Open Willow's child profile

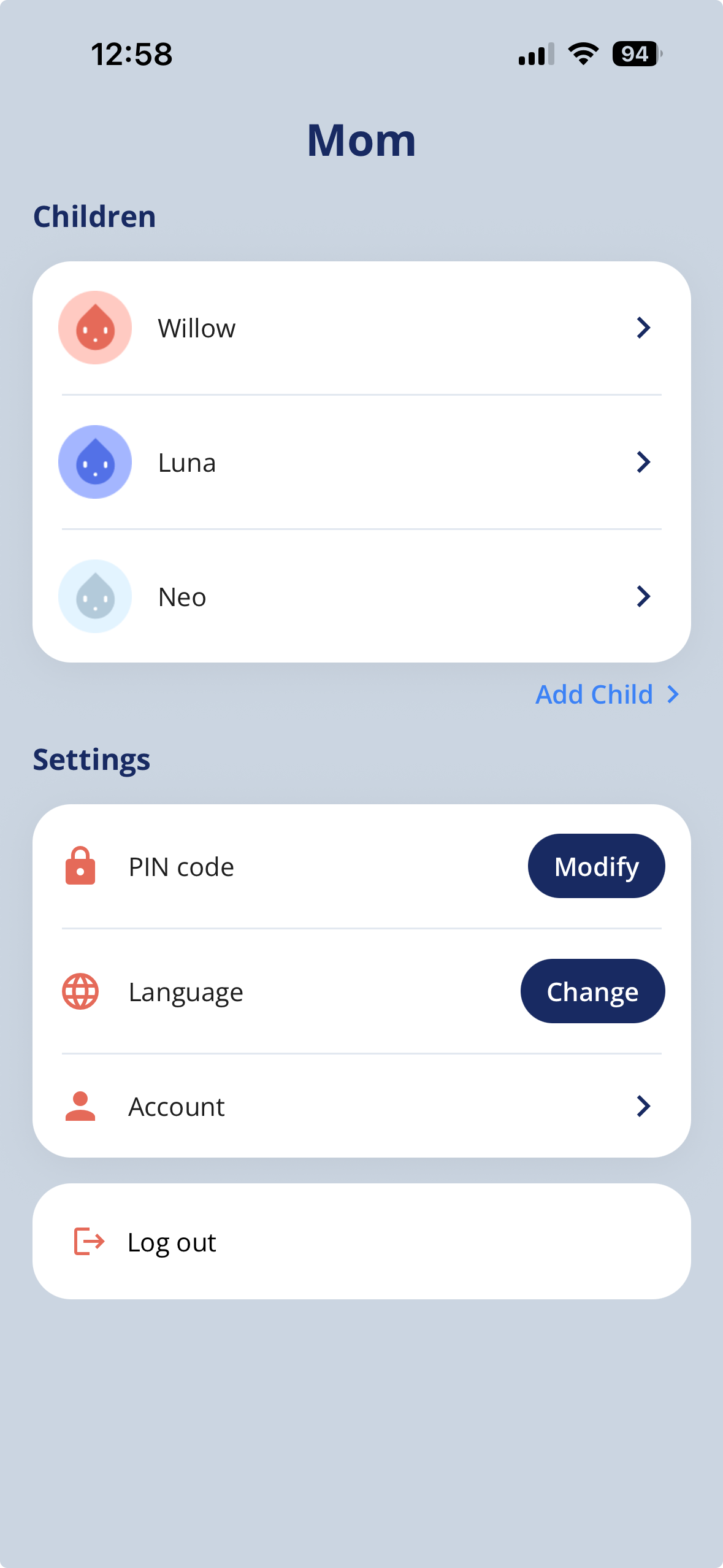pos(361,328)
